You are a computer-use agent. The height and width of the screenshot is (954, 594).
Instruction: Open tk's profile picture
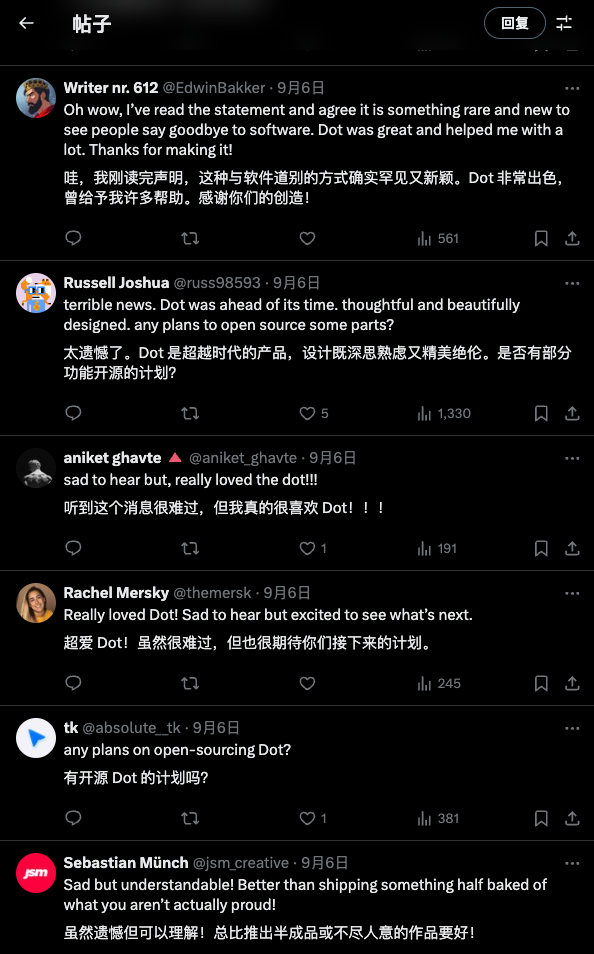point(36,738)
